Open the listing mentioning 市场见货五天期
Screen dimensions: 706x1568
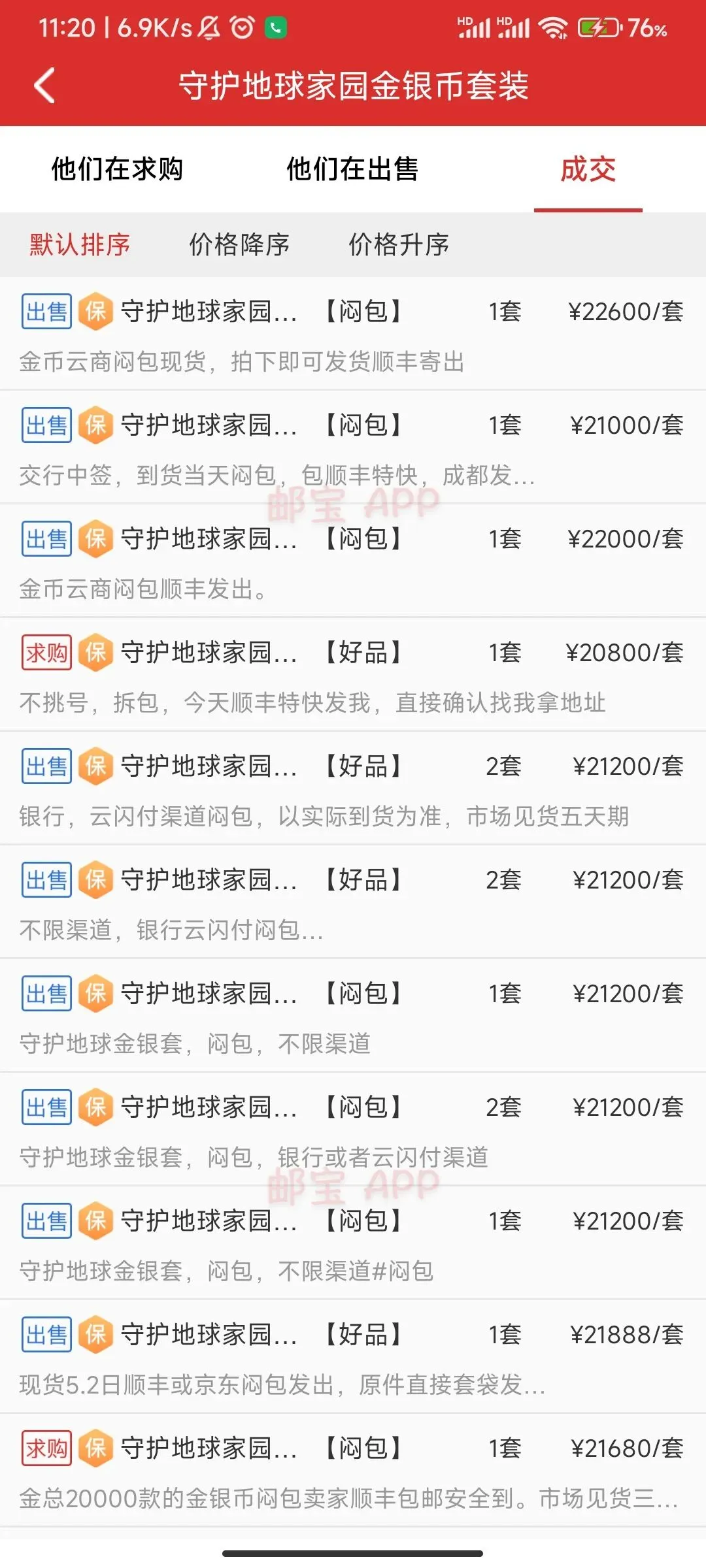click(353, 789)
